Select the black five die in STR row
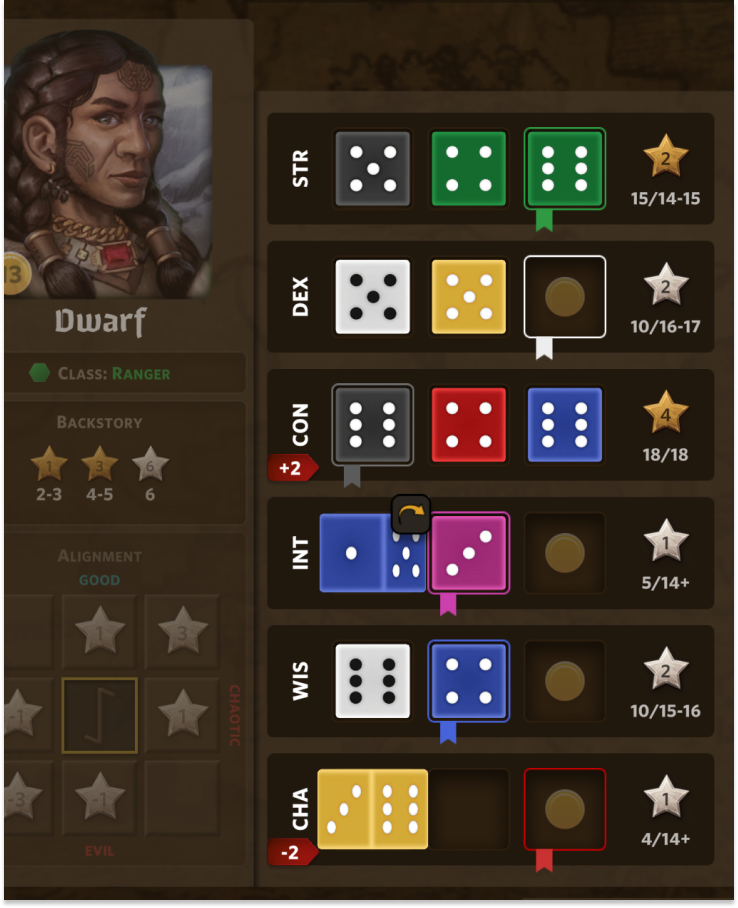 point(372,169)
